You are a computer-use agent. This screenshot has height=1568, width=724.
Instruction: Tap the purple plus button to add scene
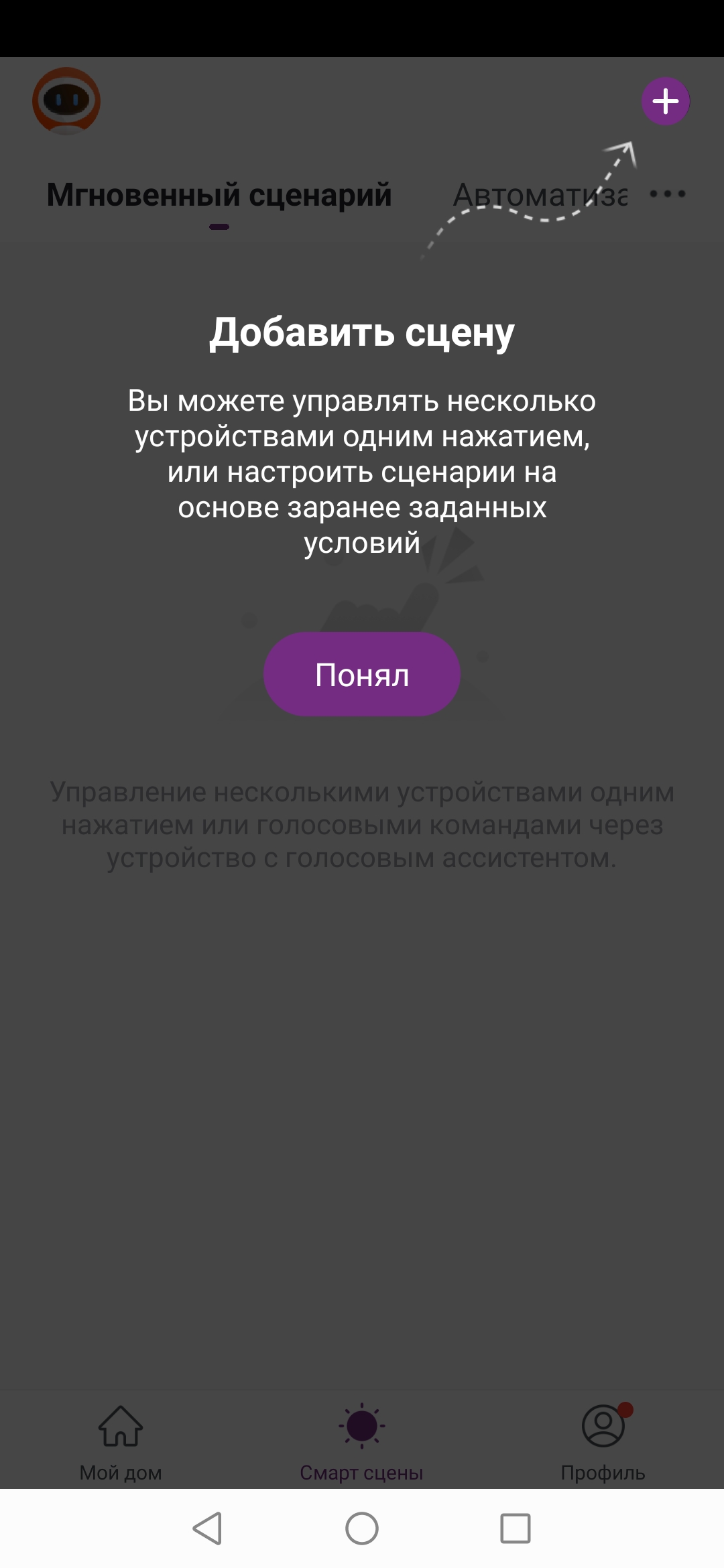[x=665, y=102]
